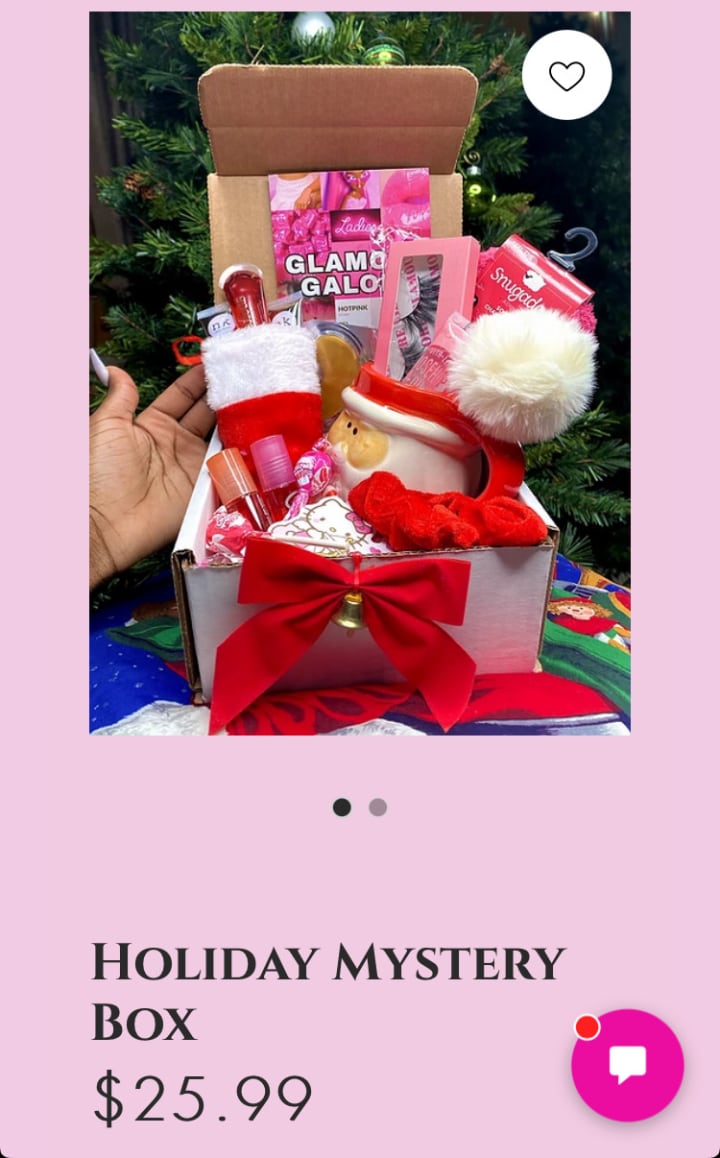
Task: Open the live chat bubble
Action: click(627, 1065)
